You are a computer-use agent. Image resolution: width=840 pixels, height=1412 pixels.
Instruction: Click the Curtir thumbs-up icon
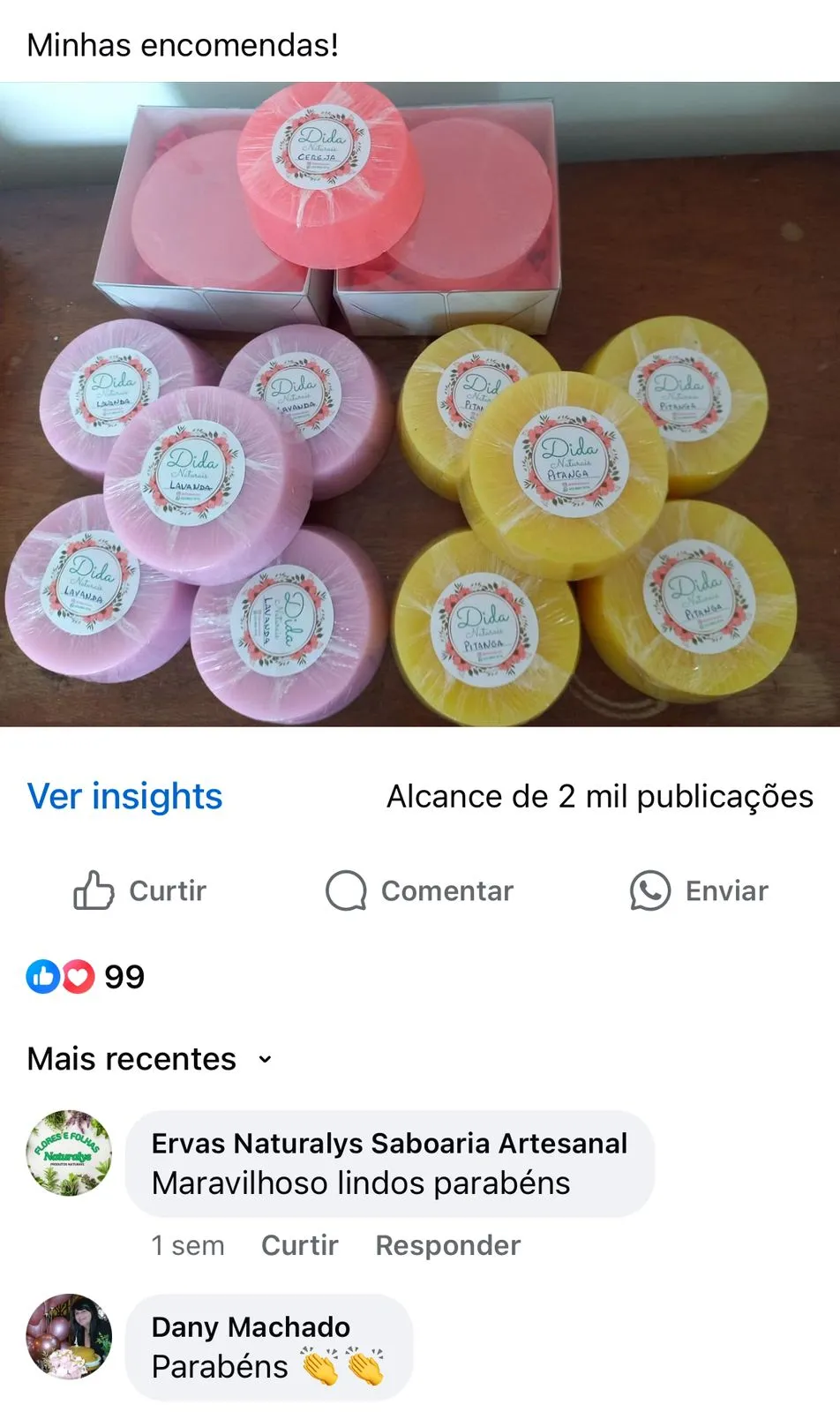[x=94, y=890]
